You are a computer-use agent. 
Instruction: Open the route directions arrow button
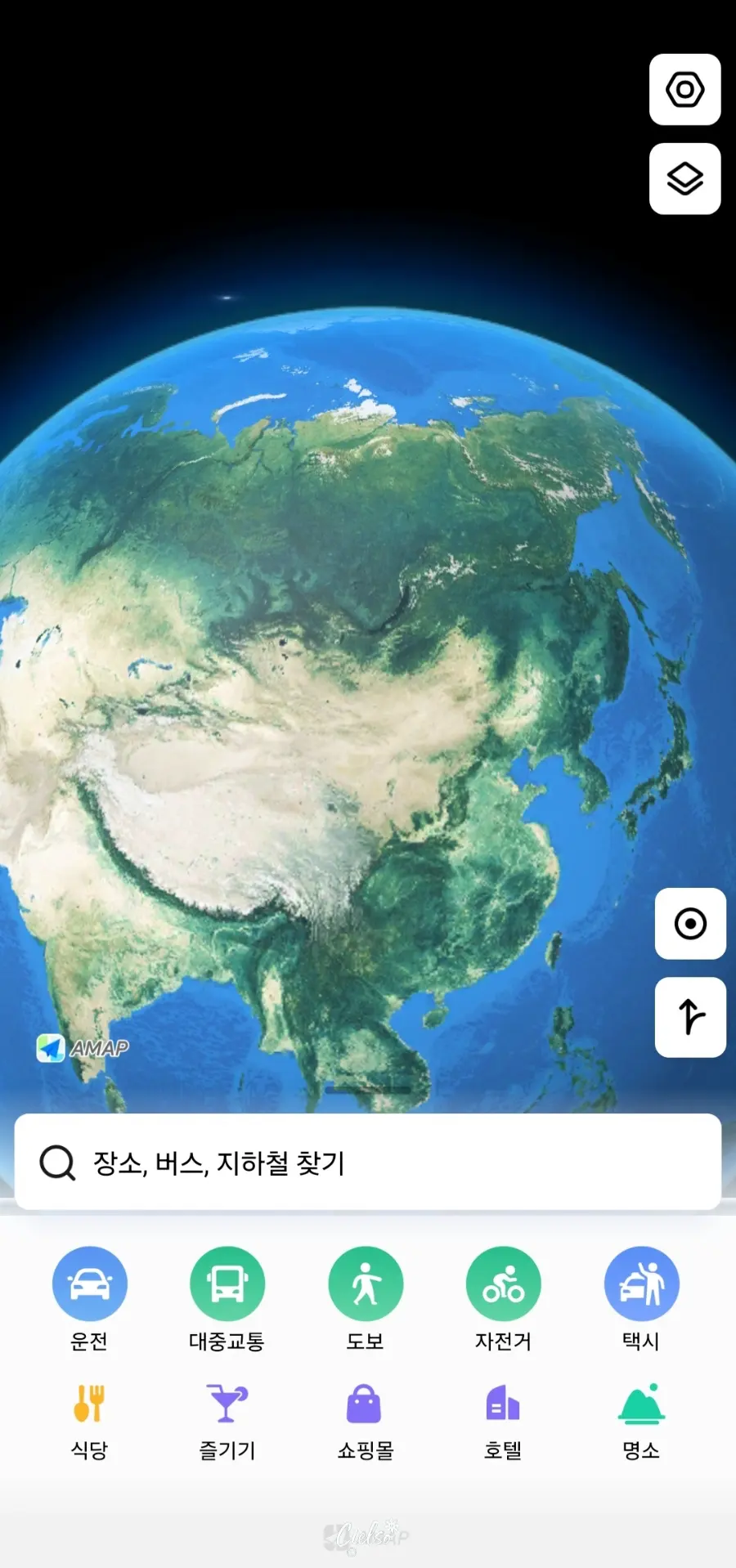pyautogui.click(x=690, y=1017)
